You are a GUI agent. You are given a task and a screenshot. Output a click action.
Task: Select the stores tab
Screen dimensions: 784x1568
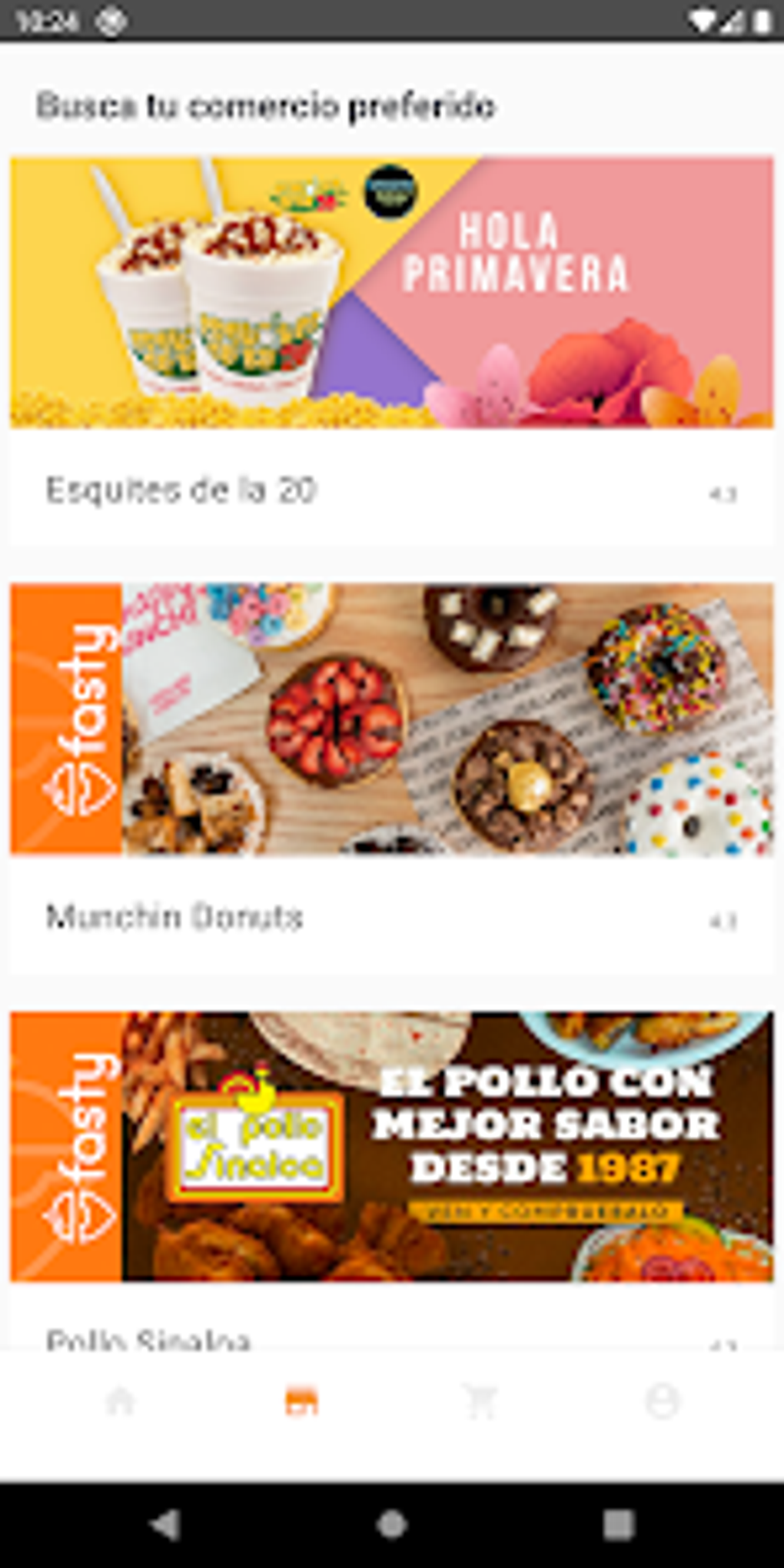(301, 1401)
